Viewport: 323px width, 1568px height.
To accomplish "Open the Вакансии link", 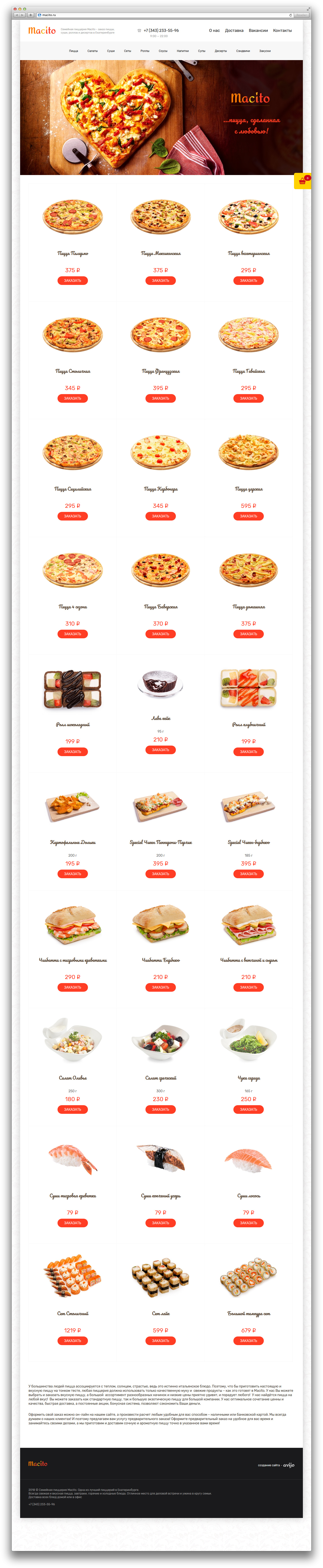I will coord(258,30).
